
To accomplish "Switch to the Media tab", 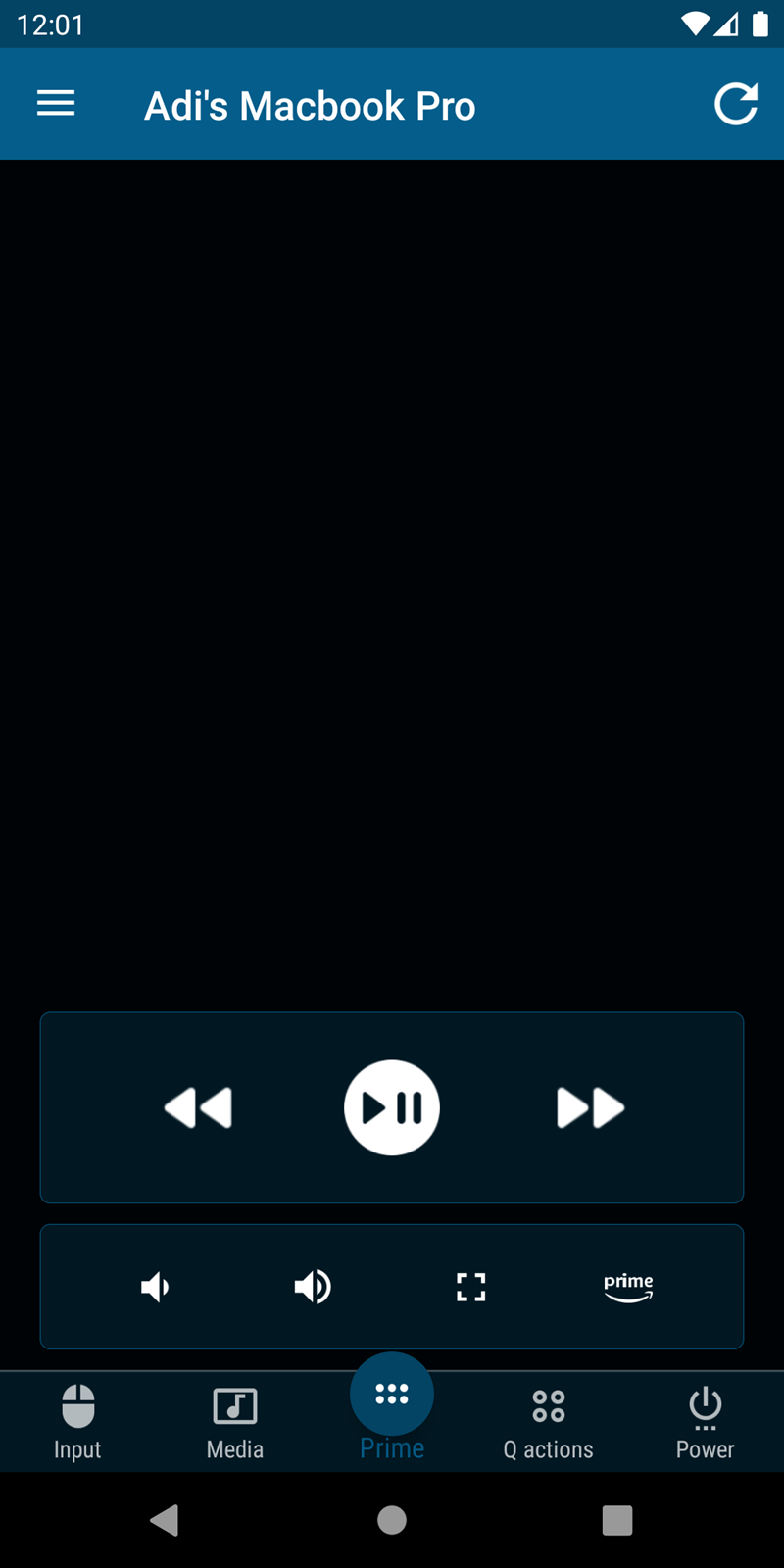I will 235,1423.
